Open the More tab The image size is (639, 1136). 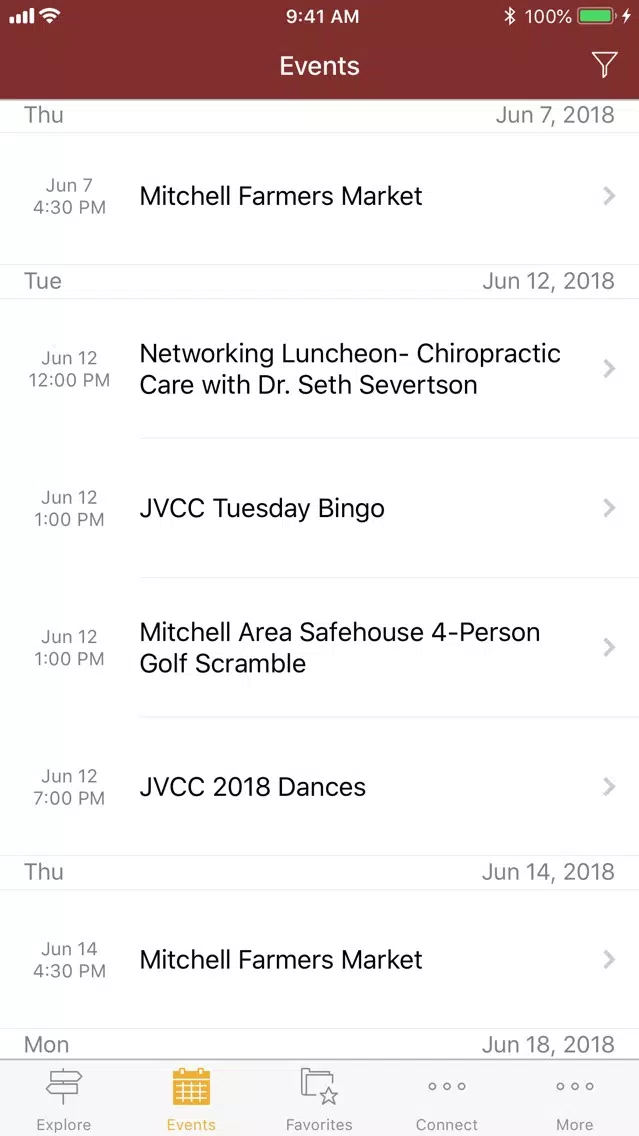coord(575,1099)
